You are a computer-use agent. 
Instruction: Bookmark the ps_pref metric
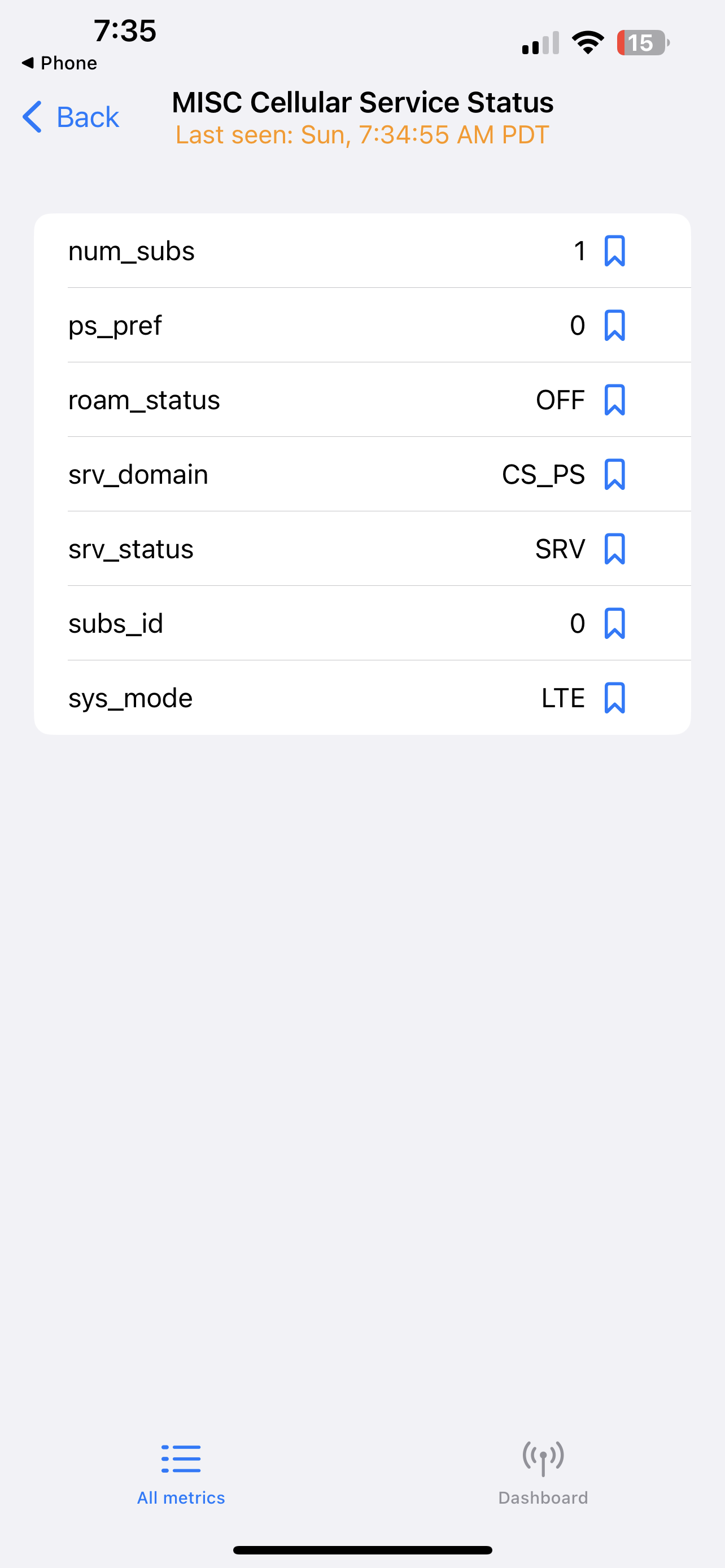click(614, 326)
